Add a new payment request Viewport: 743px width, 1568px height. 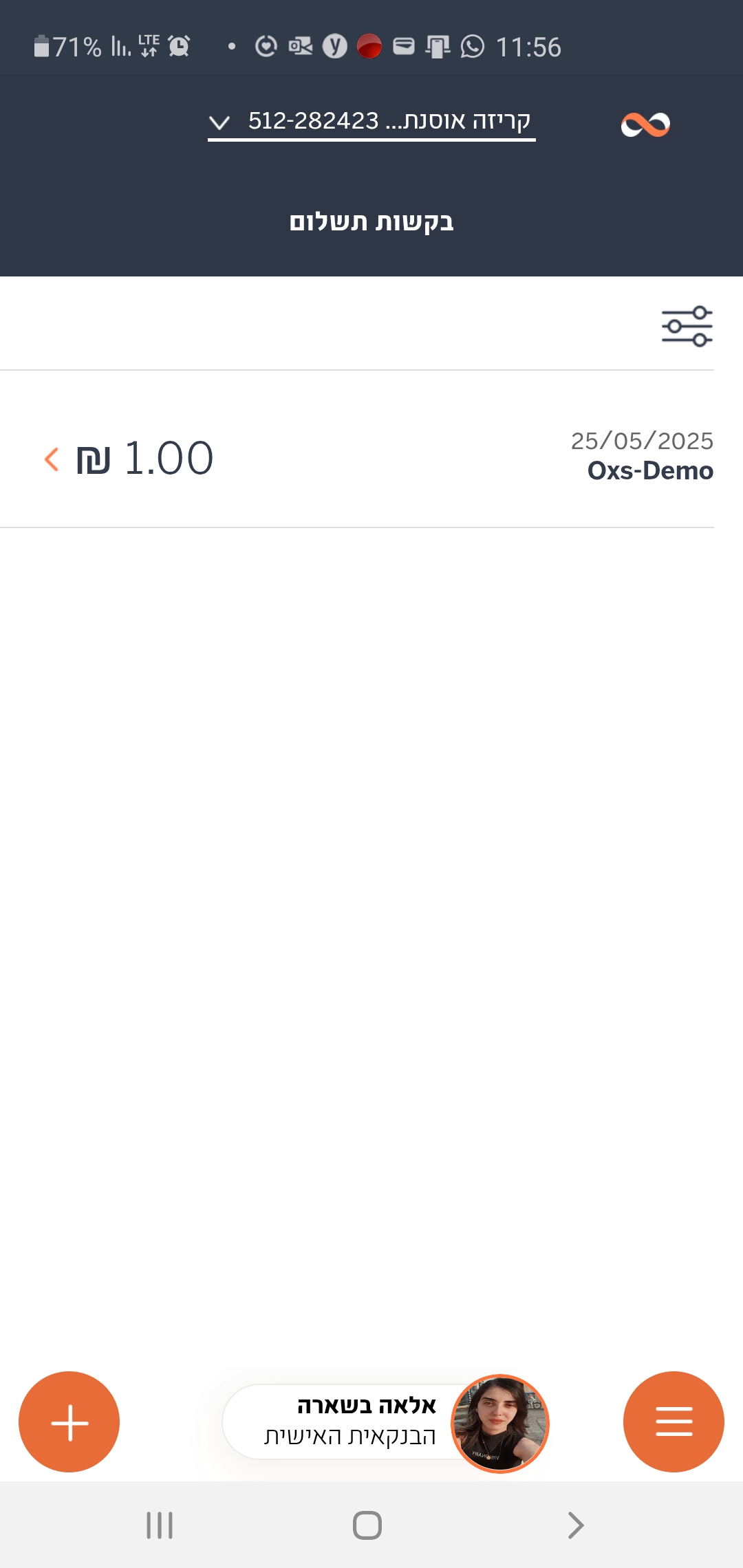click(x=69, y=1422)
